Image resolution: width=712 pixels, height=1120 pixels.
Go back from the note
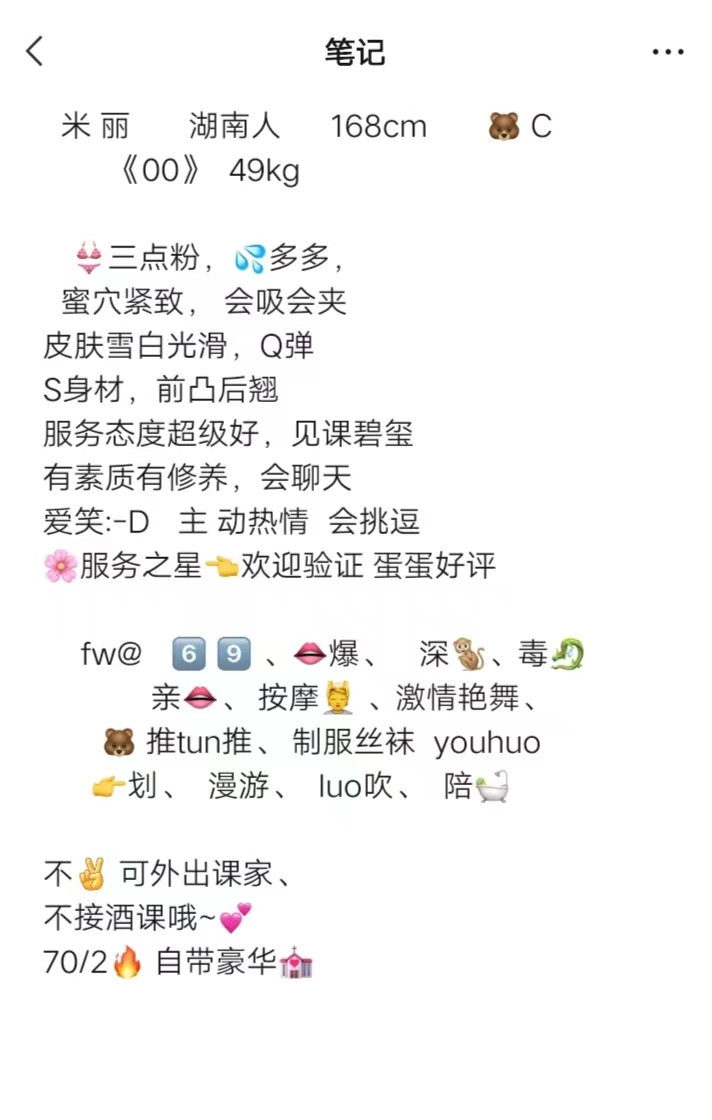coord(36,52)
